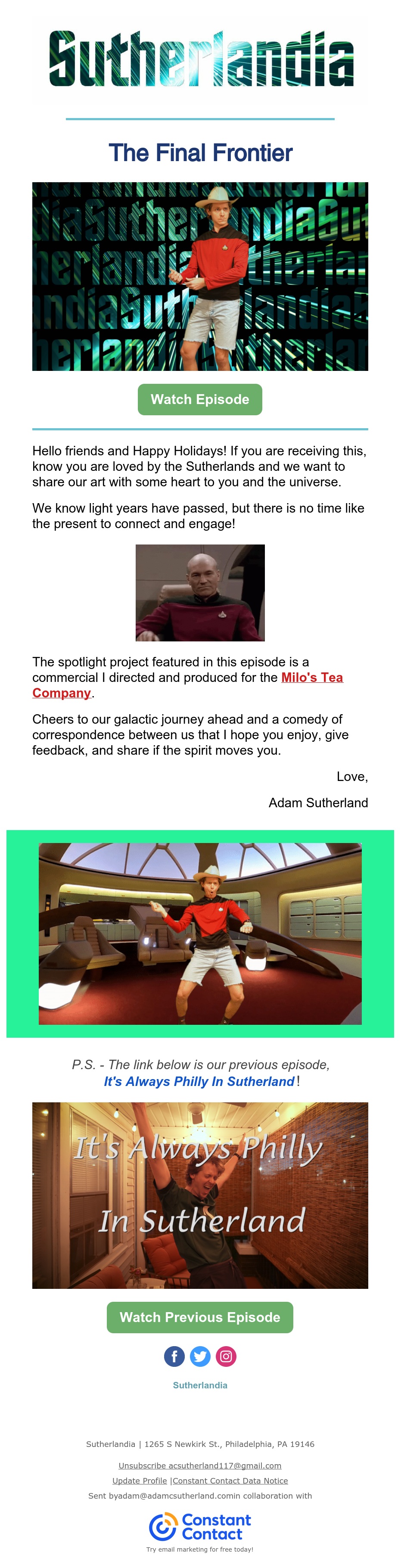Screen dimensions: 401x1568
Task: Open the Twitter icon
Action: 200,1356
